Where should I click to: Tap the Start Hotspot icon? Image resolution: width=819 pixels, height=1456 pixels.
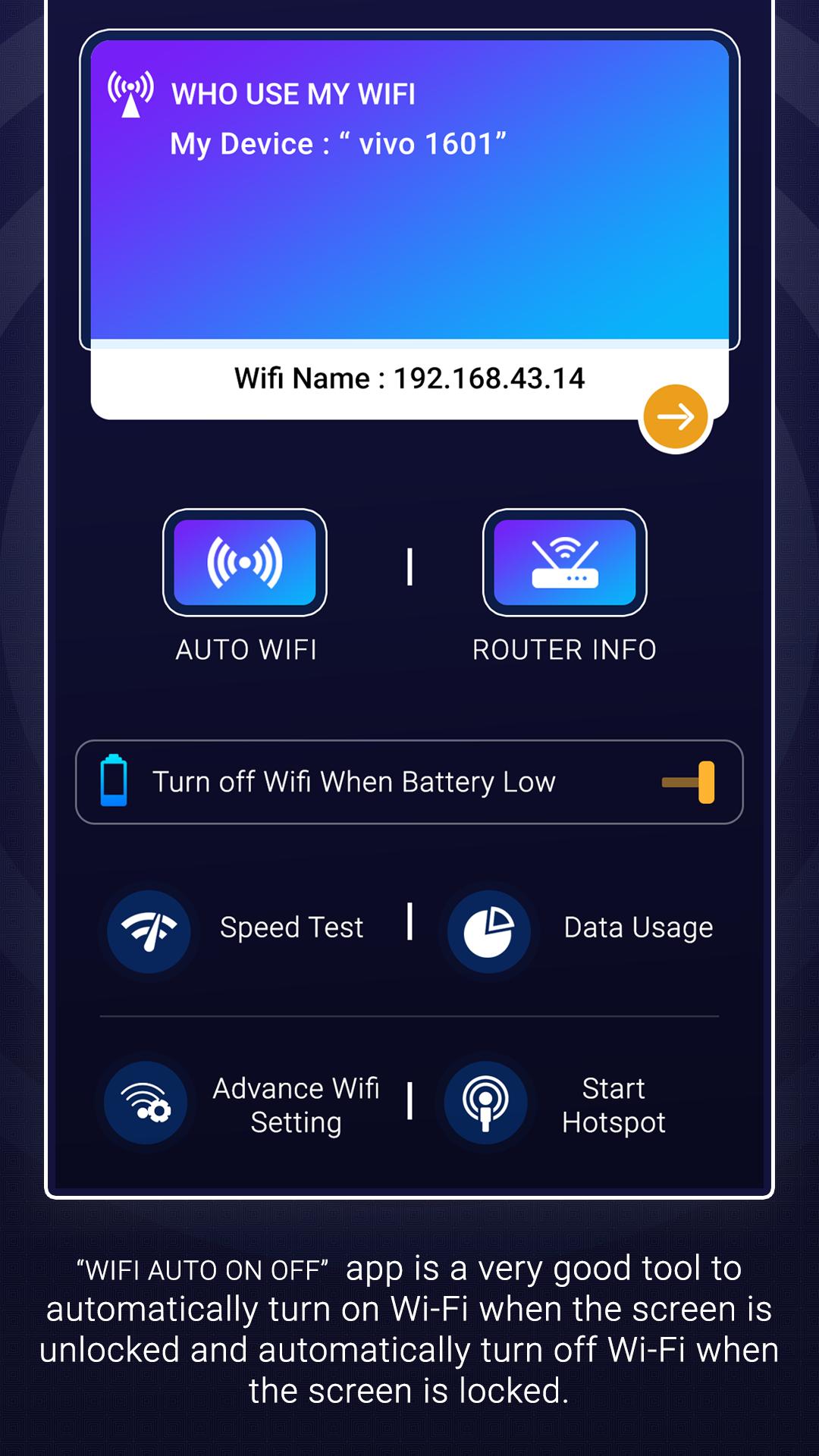pyautogui.click(x=485, y=1103)
